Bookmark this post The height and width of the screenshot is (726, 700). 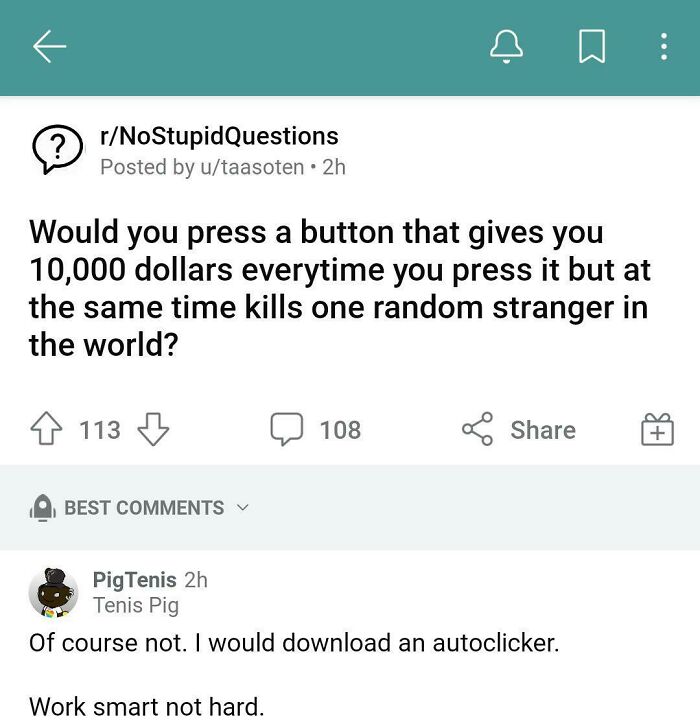tap(590, 47)
